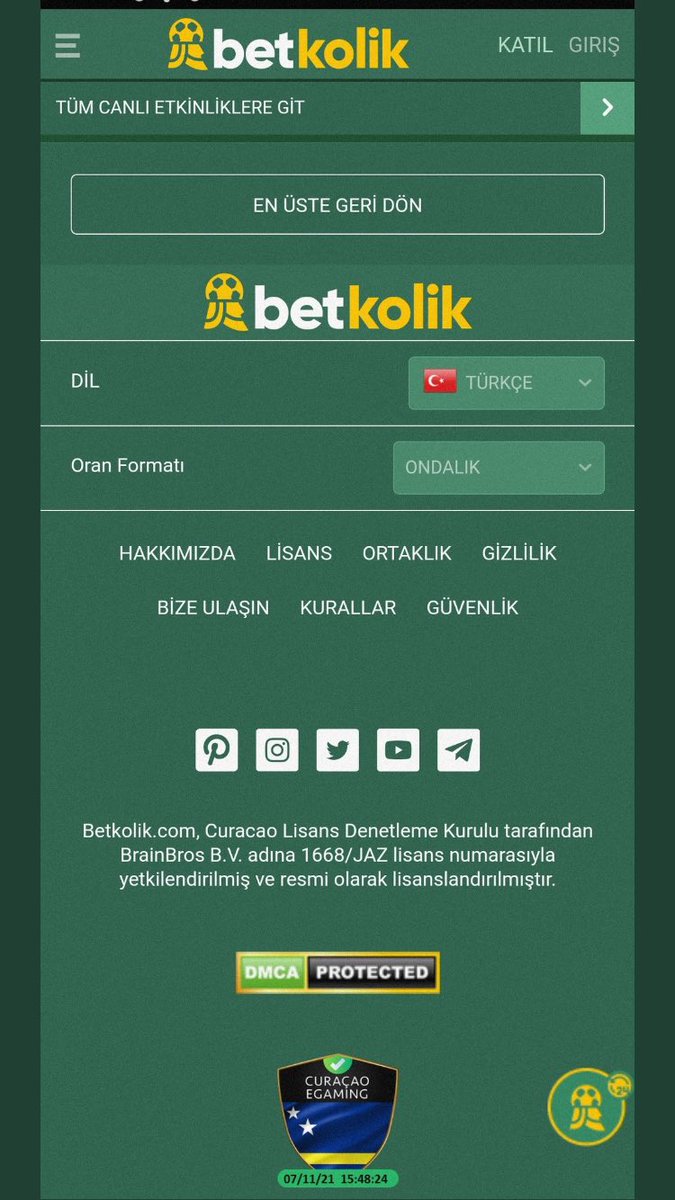
Task: Open the GÜVENLİK page
Action: point(472,608)
